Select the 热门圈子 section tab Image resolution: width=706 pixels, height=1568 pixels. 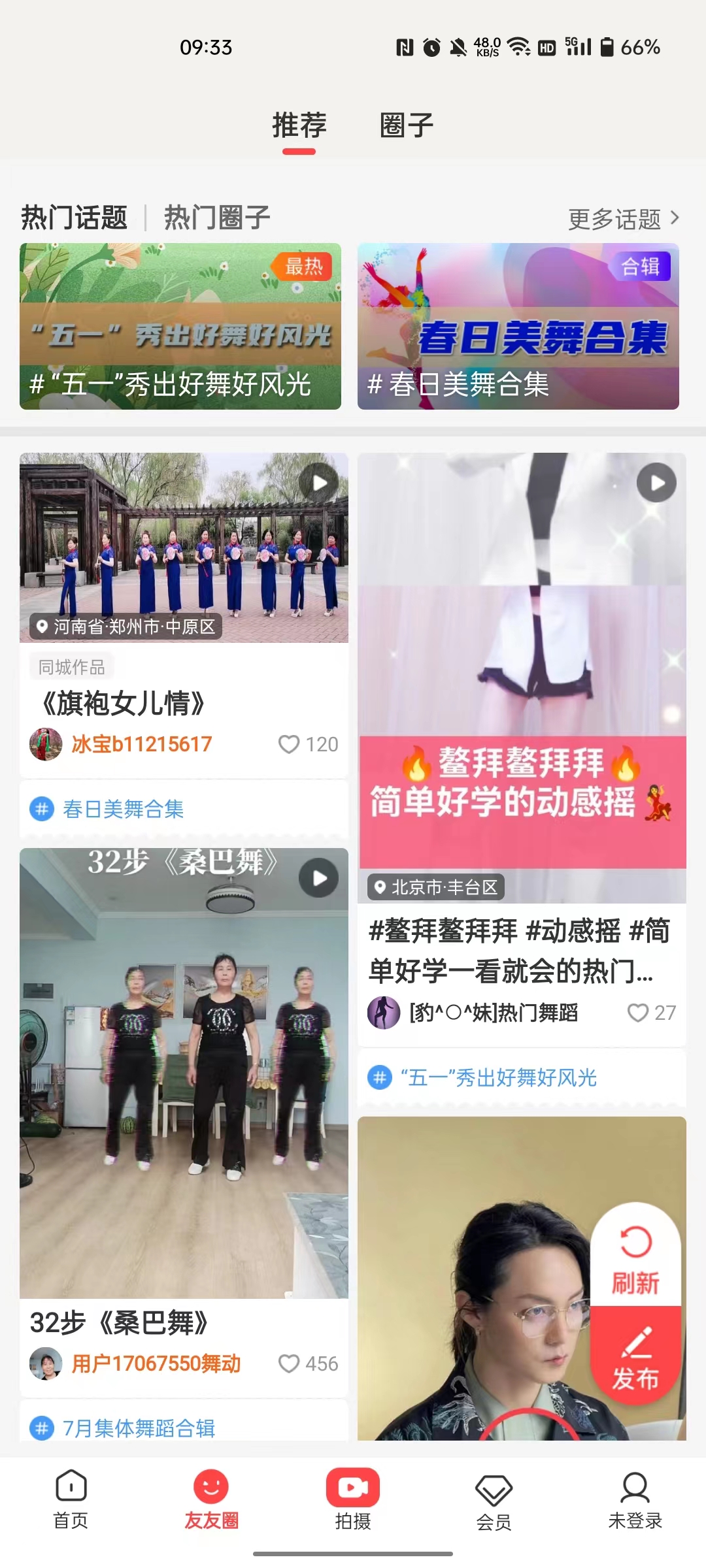point(217,218)
